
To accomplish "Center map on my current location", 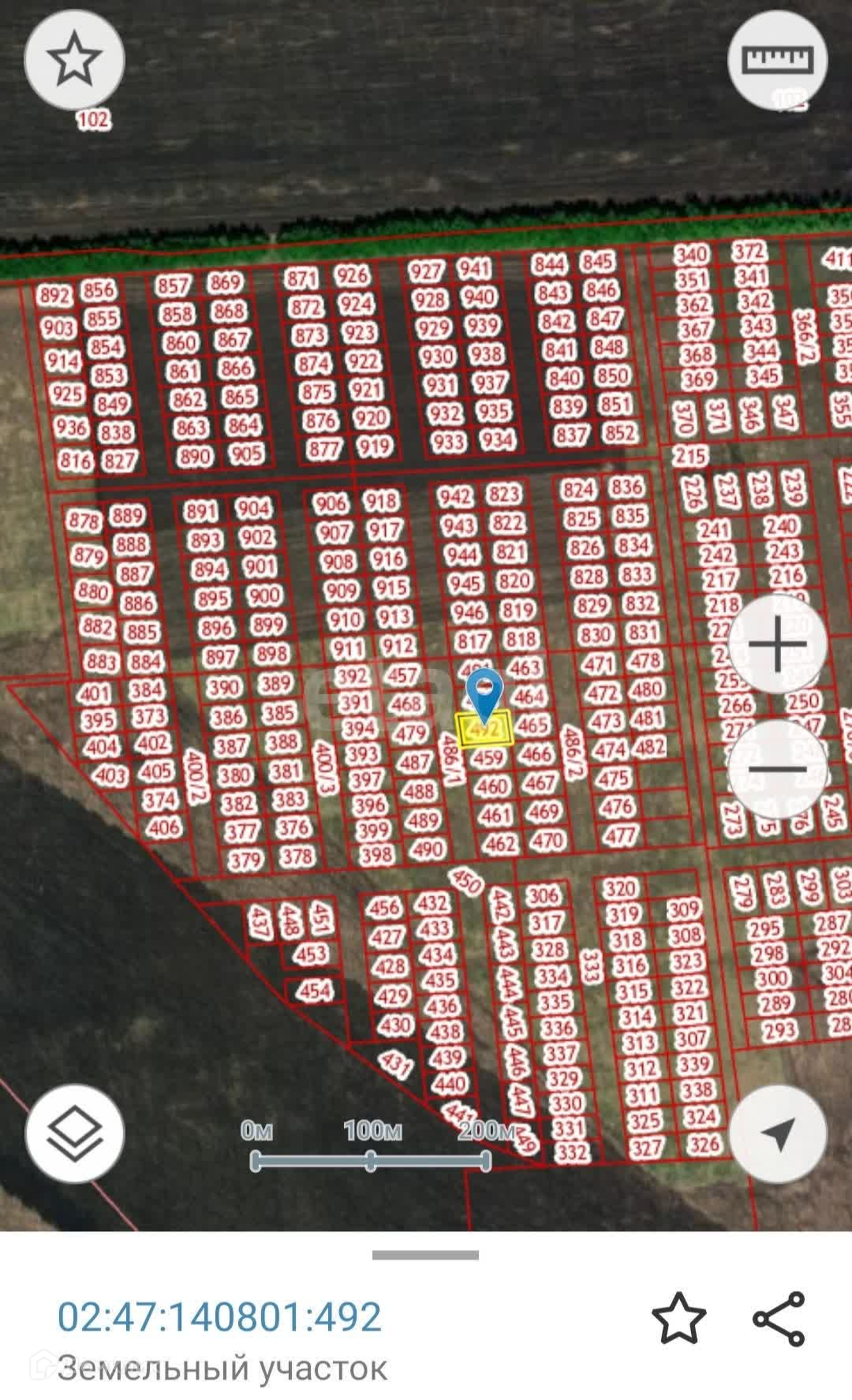I will [778, 1133].
